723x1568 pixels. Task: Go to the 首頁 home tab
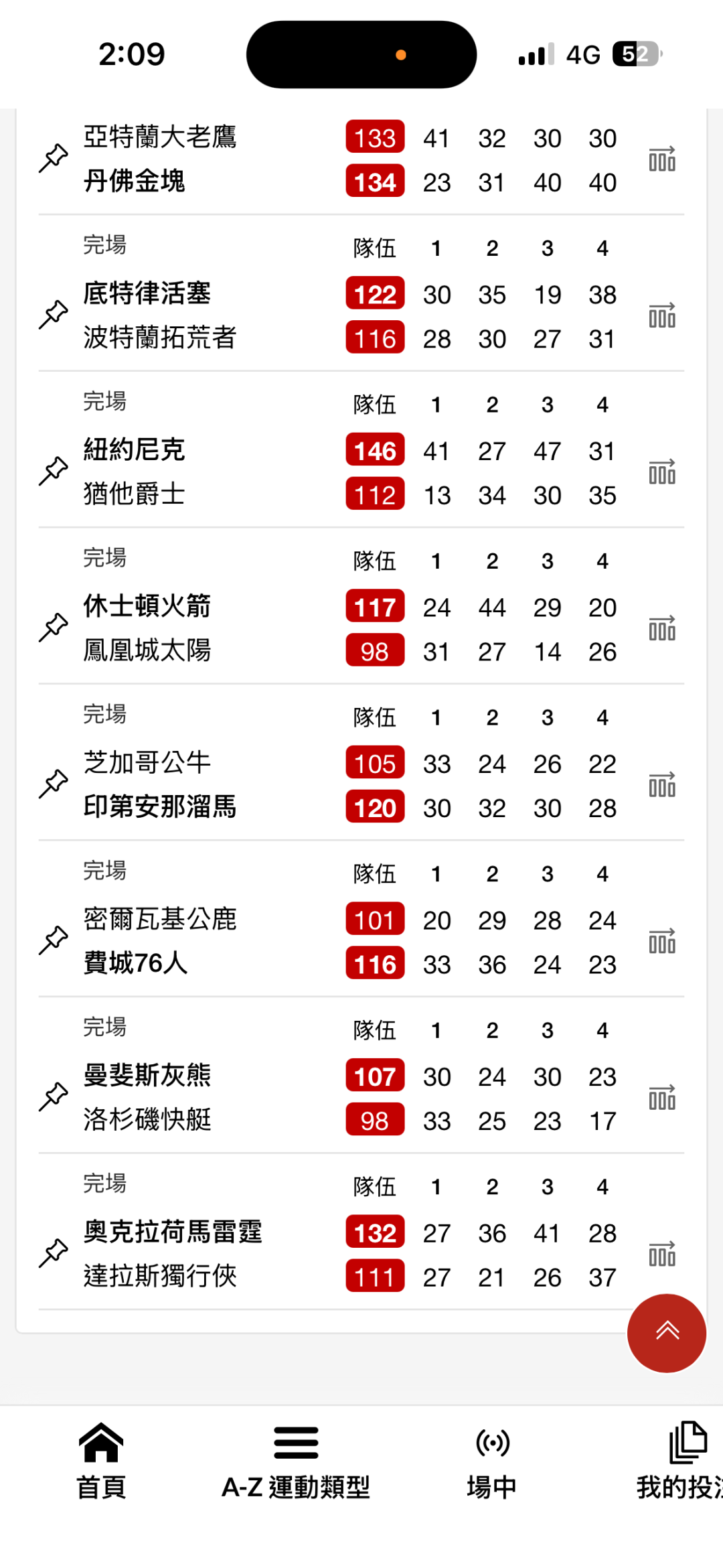(x=101, y=1460)
